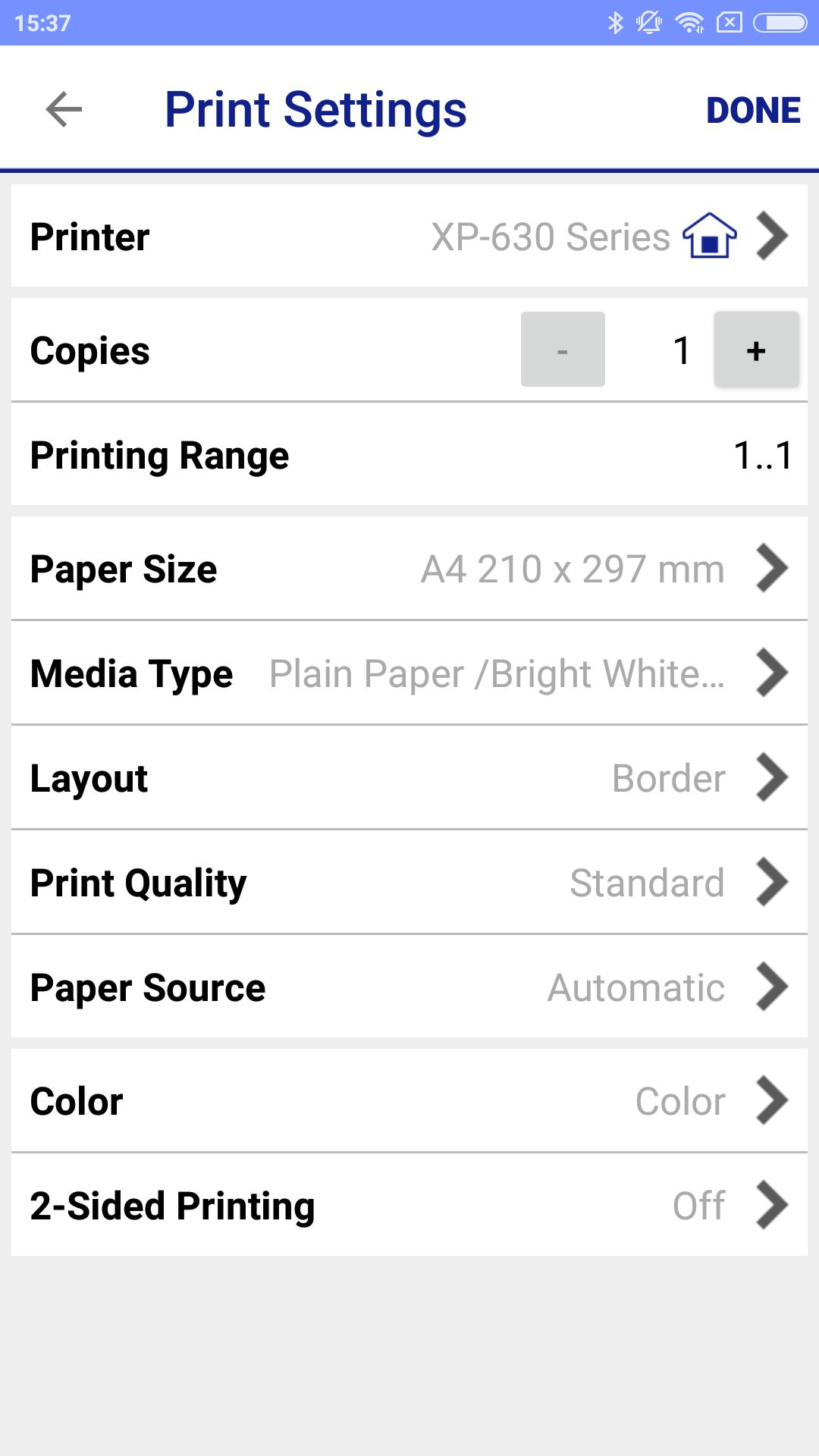
Task: Change the Paper Size option
Action: coord(409,568)
